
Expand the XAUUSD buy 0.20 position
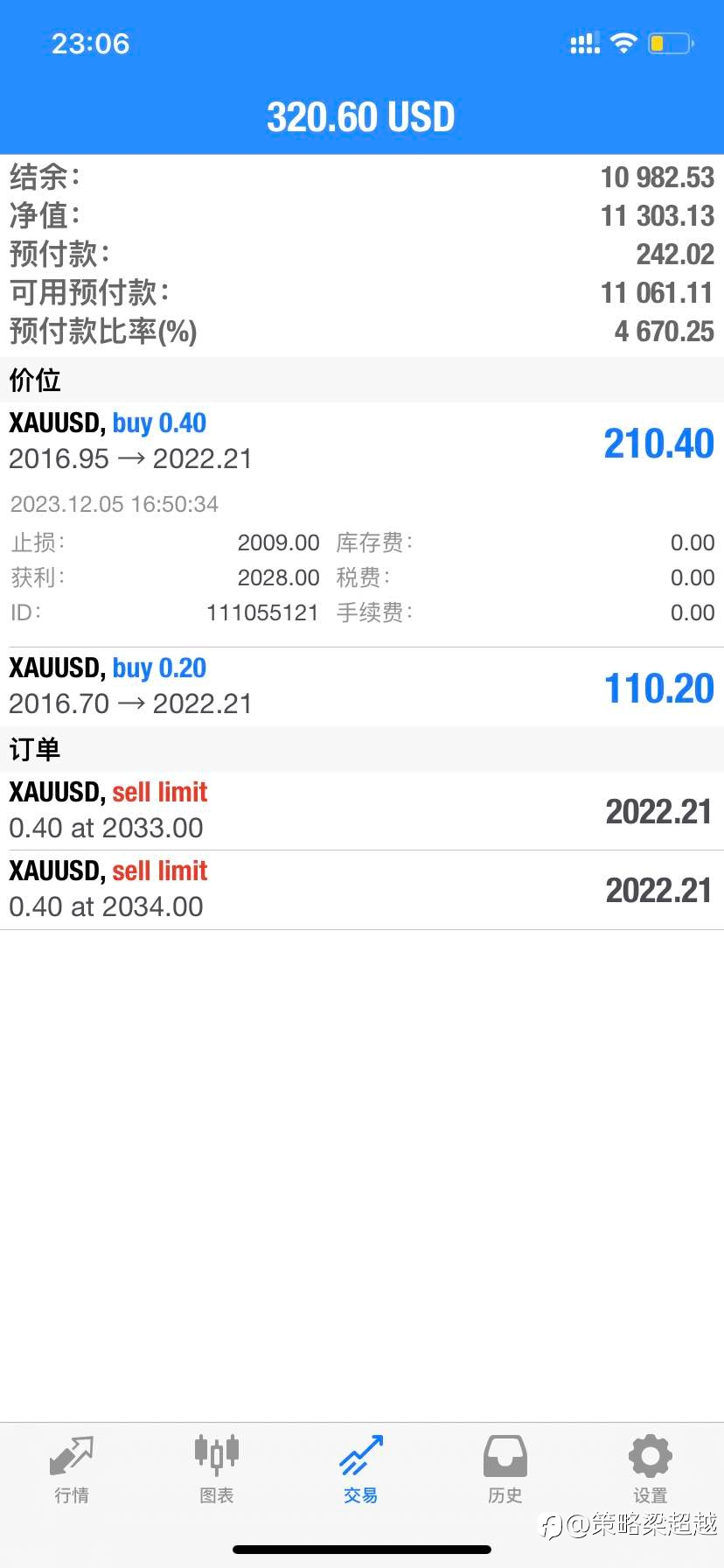coord(362,687)
